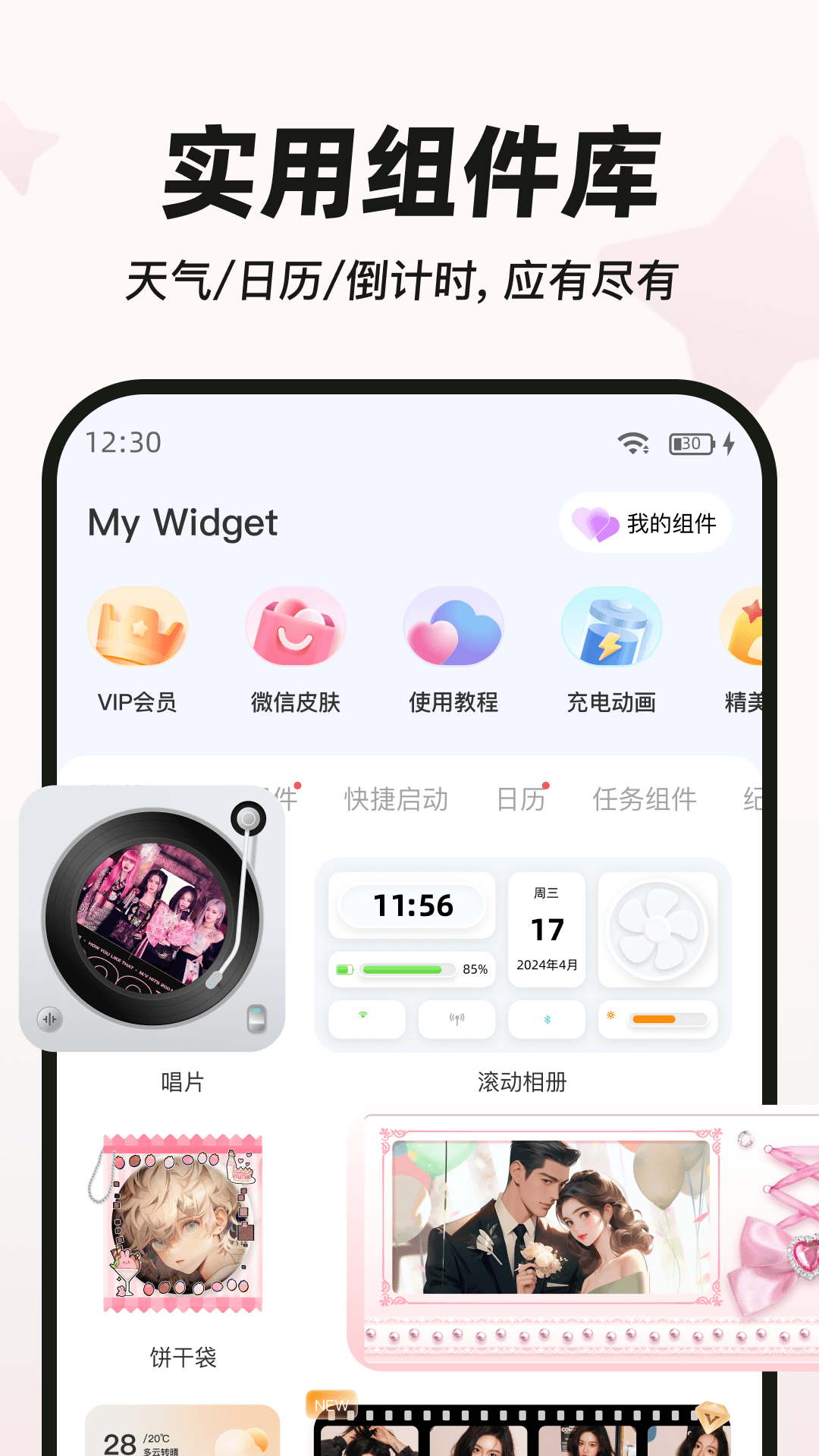The width and height of the screenshot is (819, 1456).
Task: Tap the 充电动画 battery icon
Action: [x=610, y=627]
